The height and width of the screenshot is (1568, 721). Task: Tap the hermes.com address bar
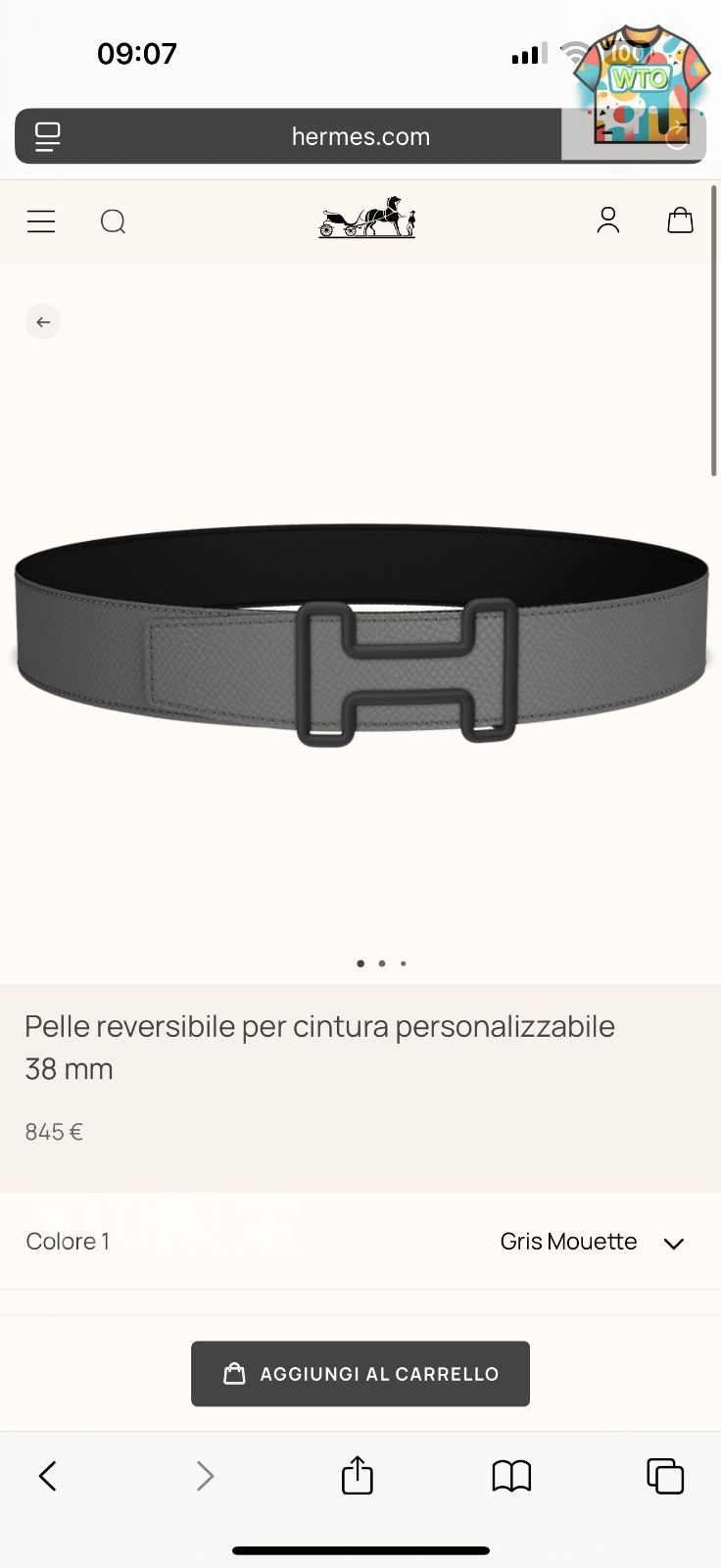tap(360, 136)
